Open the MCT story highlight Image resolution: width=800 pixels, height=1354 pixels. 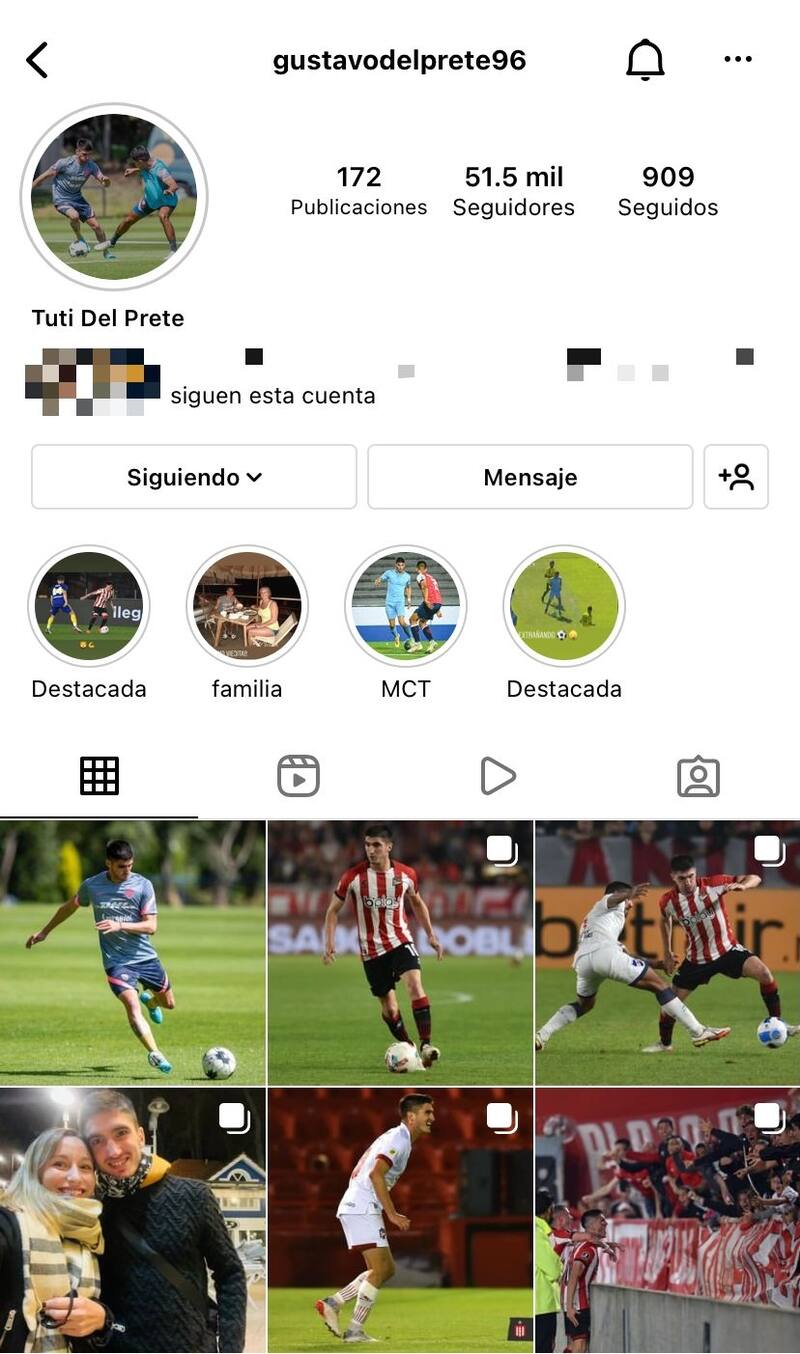(405, 607)
